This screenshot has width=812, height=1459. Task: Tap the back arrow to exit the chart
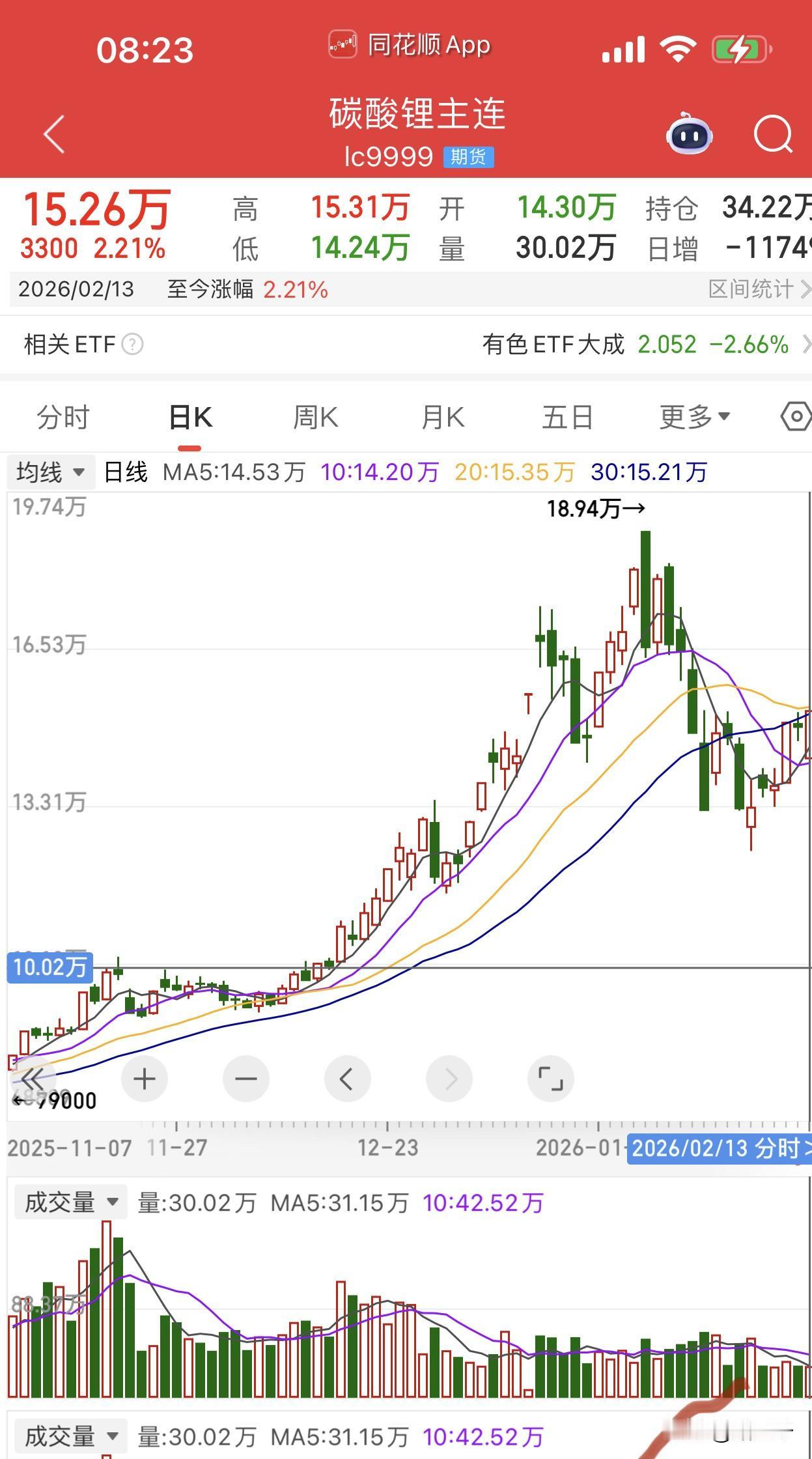coord(53,135)
